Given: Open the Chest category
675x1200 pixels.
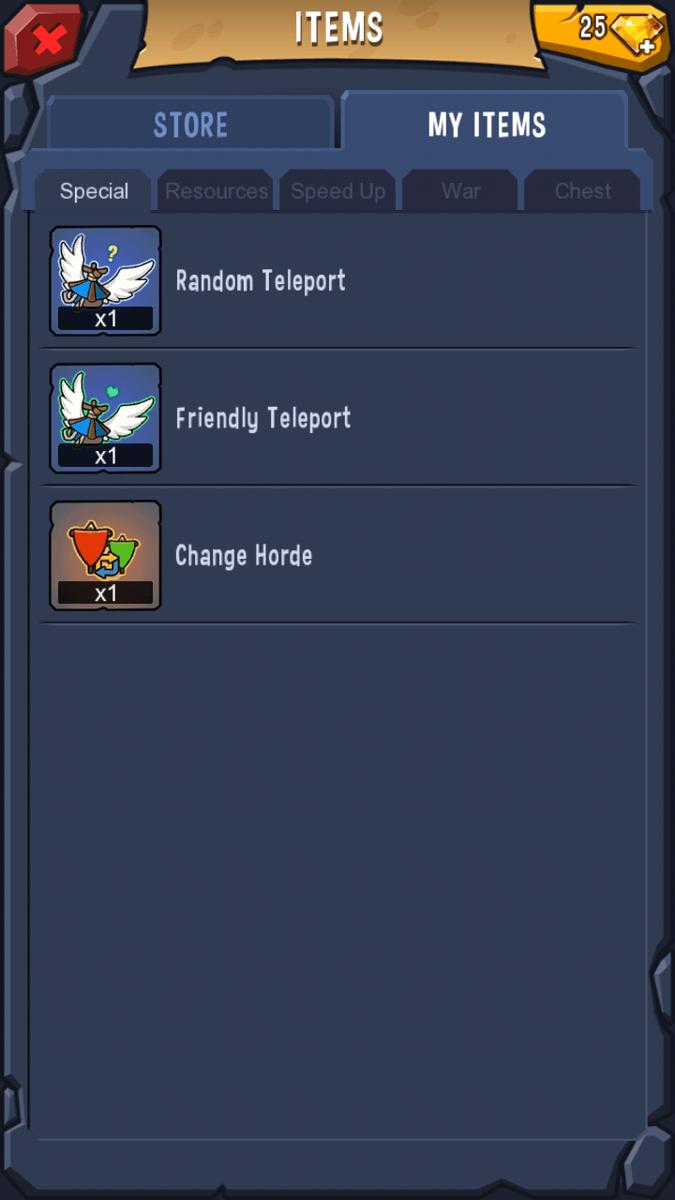Looking at the screenshot, I should click(x=583, y=191).
